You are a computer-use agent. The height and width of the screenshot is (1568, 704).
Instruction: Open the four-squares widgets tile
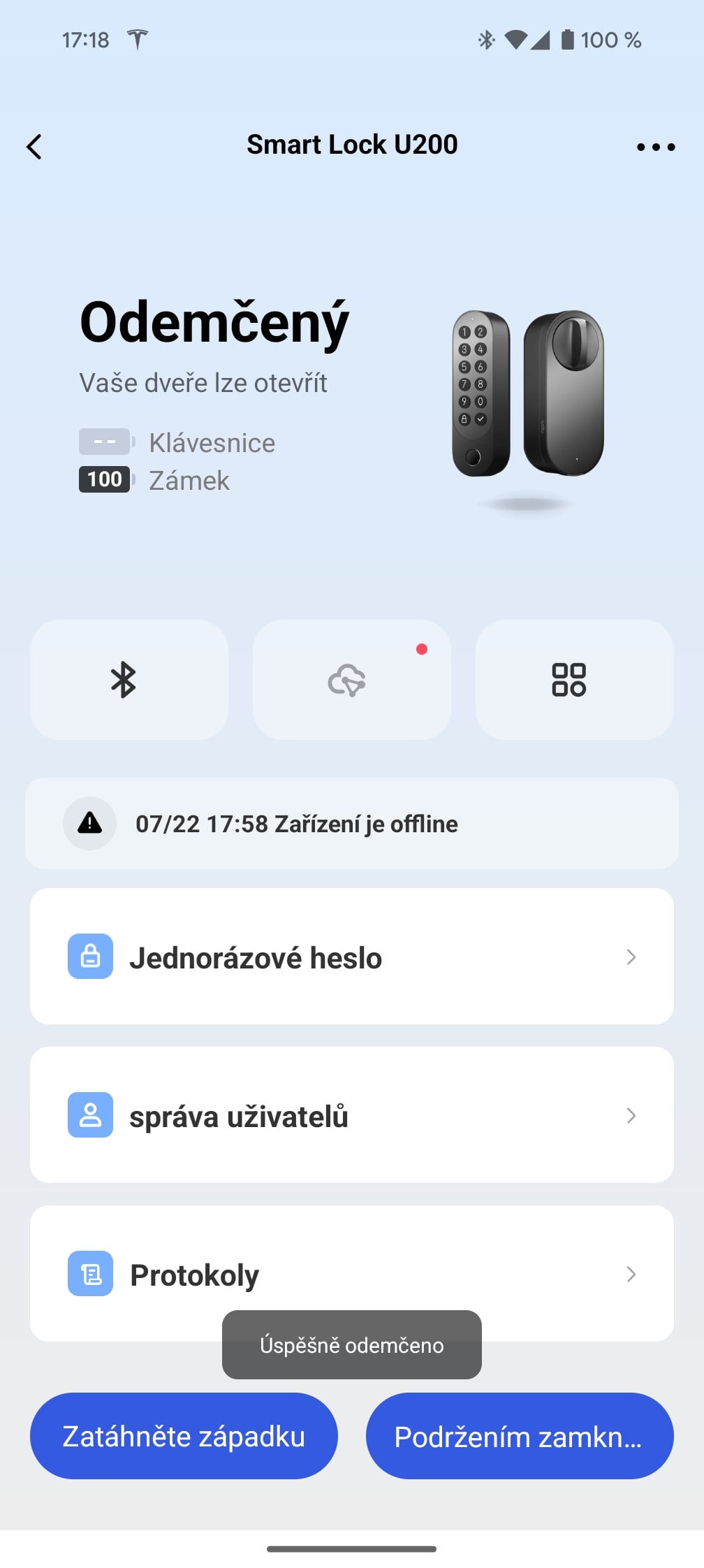pos(575,680)
